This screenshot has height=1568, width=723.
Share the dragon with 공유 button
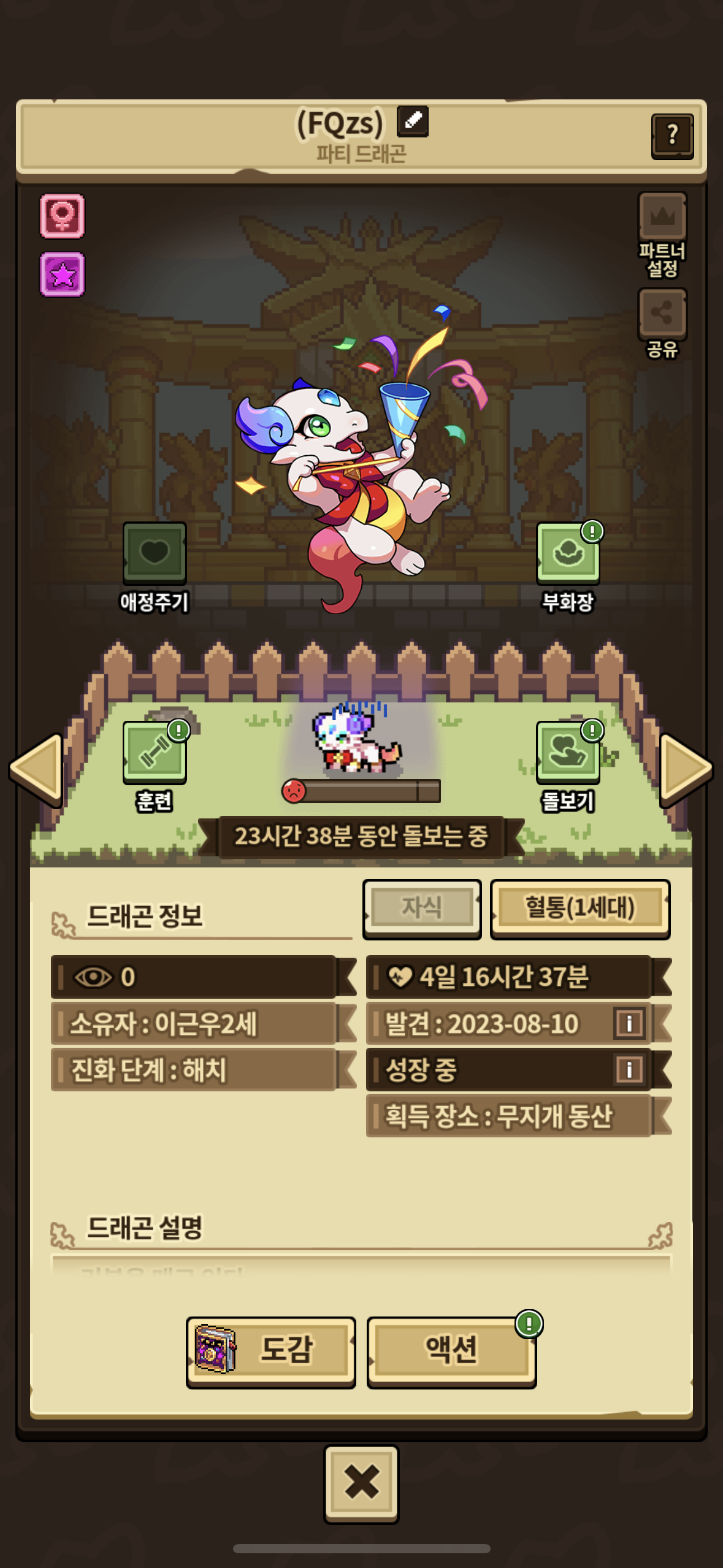click(x=662, y=322)
